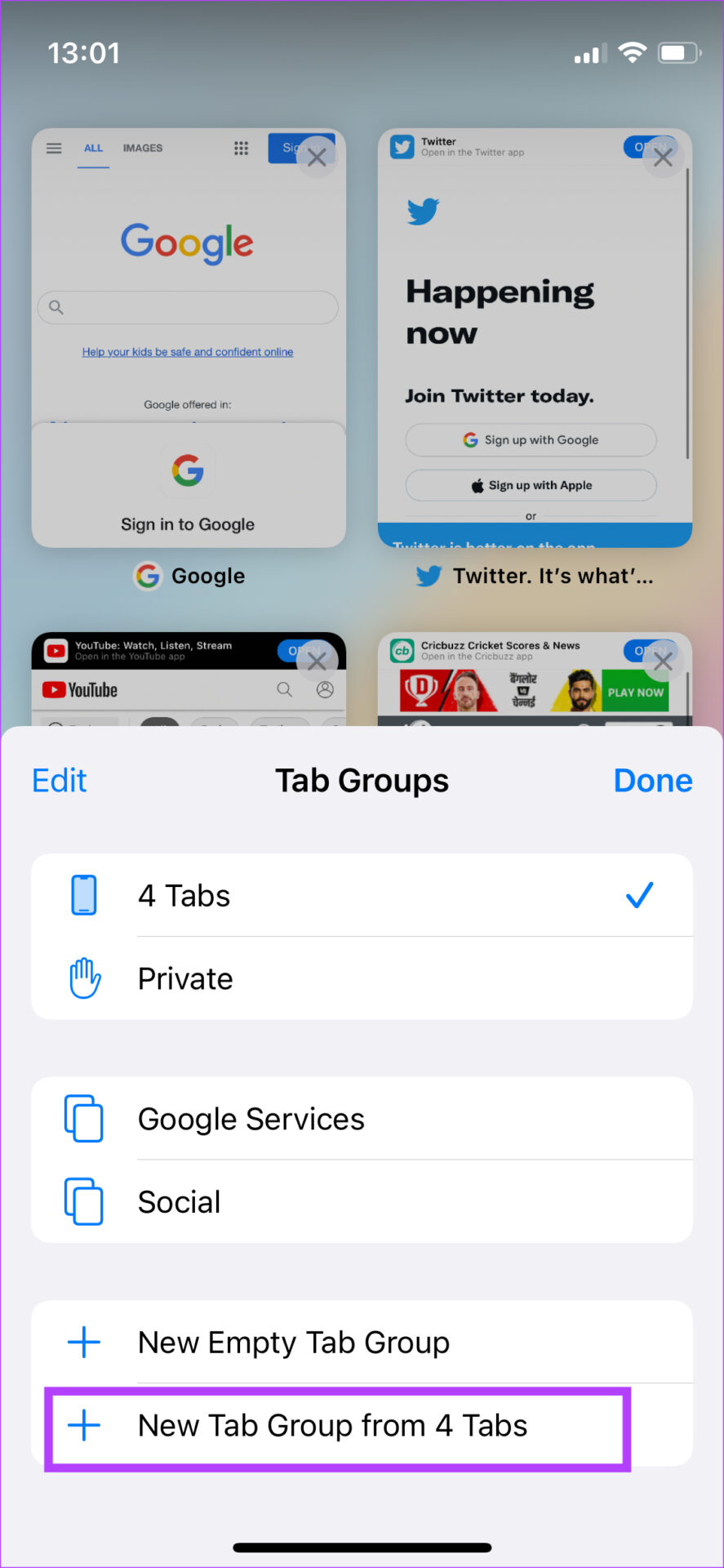
Task: Create a New Empty Tab Group
Action: (362, 1342)
